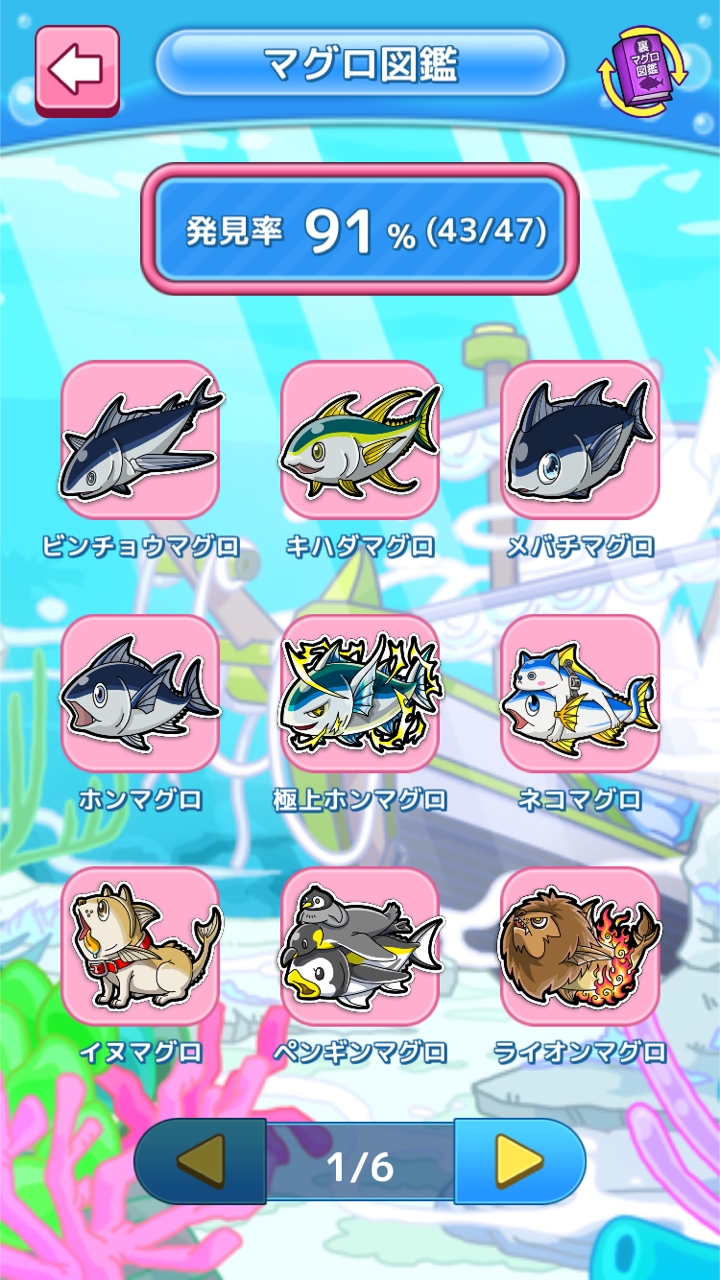The height and width of the screenshot is (1280, 720).
Task: Select the メバチマグロ tile
Action: 580,440
